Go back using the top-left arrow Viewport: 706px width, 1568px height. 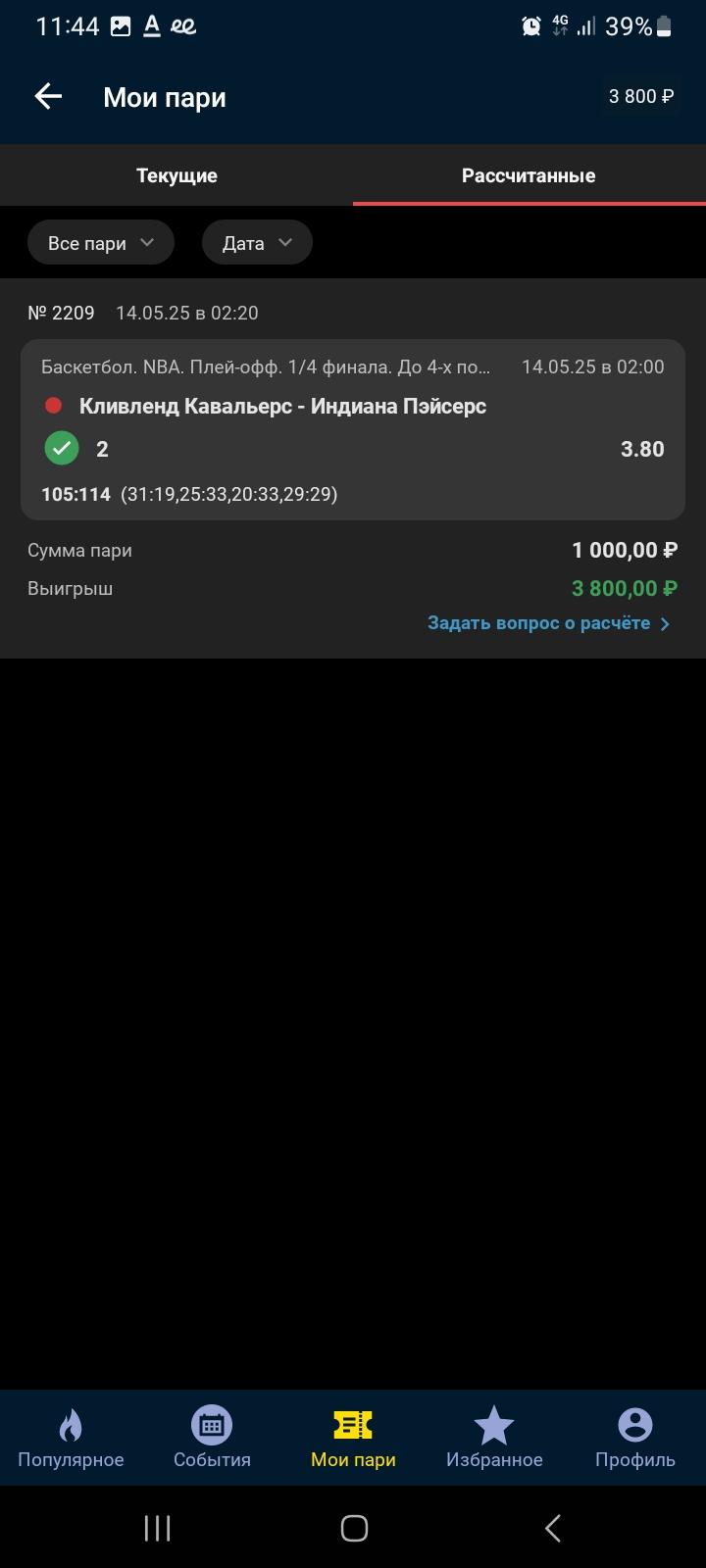48,96
